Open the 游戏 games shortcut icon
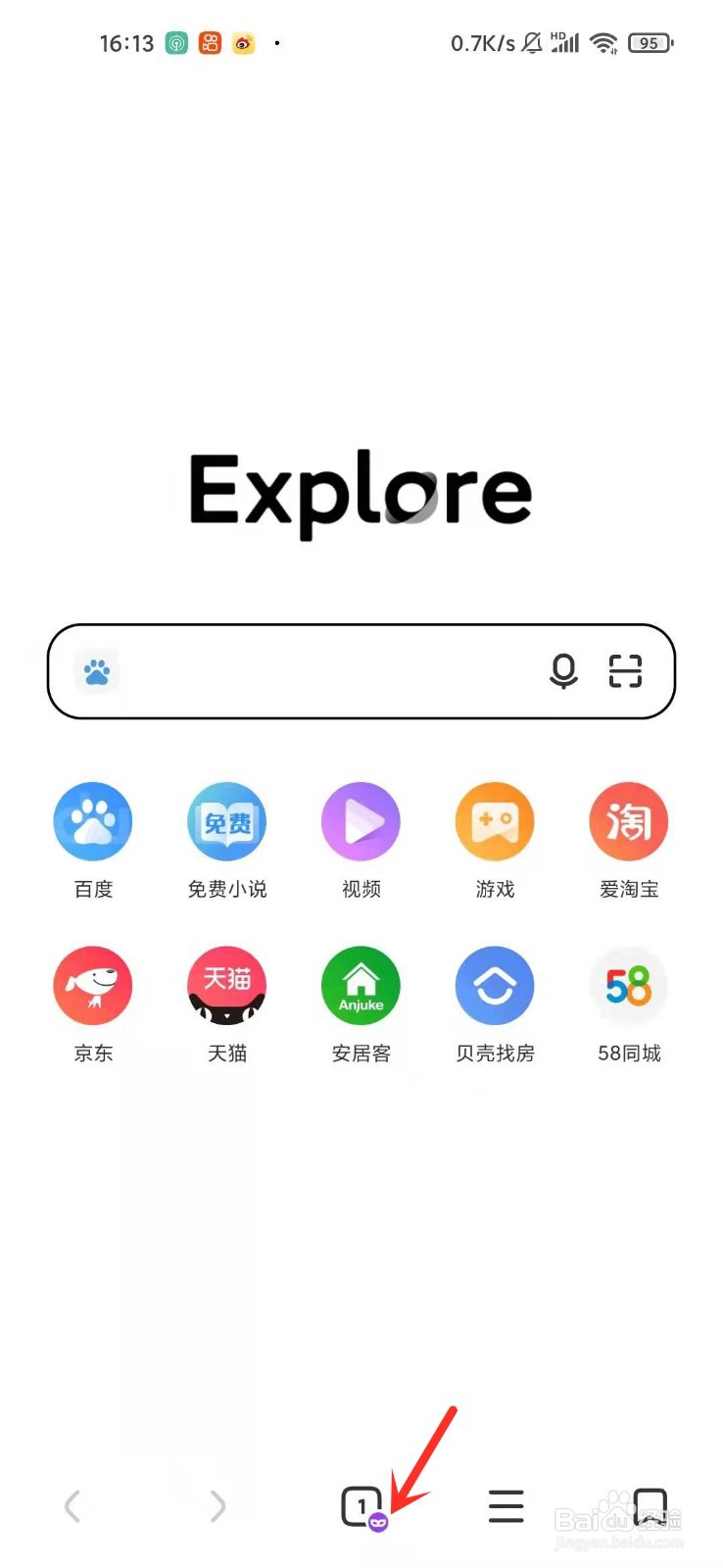Image resolution: width=723 pixels, height=1568 pixels. tap(494, 821)
